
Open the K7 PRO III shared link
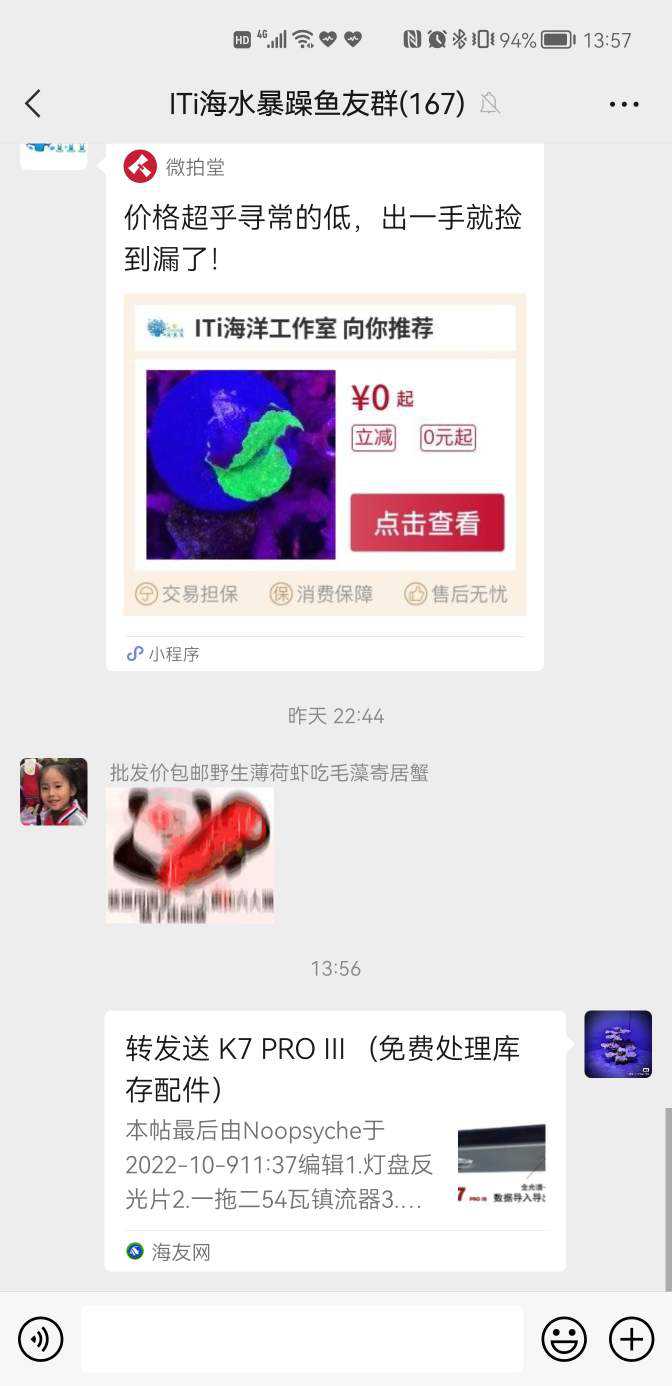[x=334, y=1140]
